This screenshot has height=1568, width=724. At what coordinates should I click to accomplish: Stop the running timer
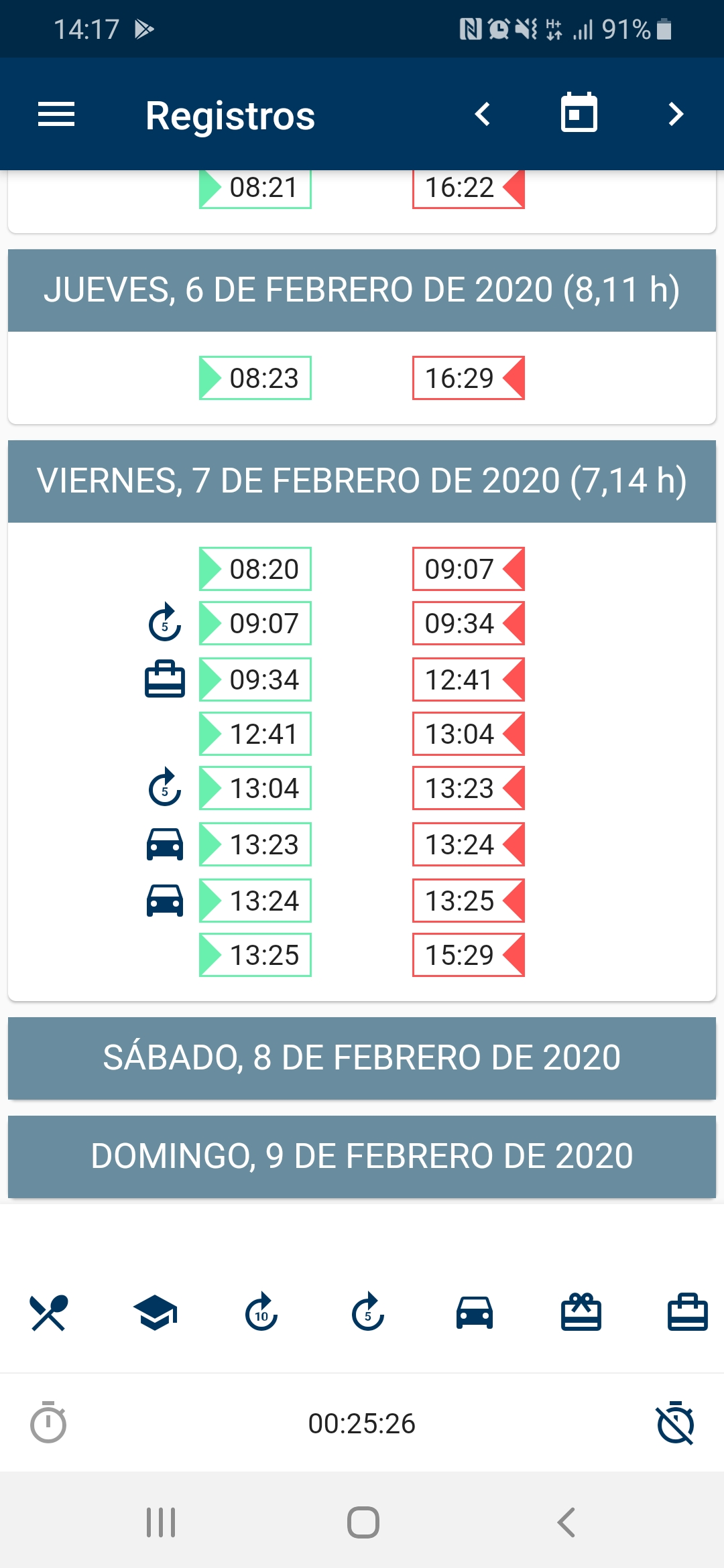point(675,1423)
